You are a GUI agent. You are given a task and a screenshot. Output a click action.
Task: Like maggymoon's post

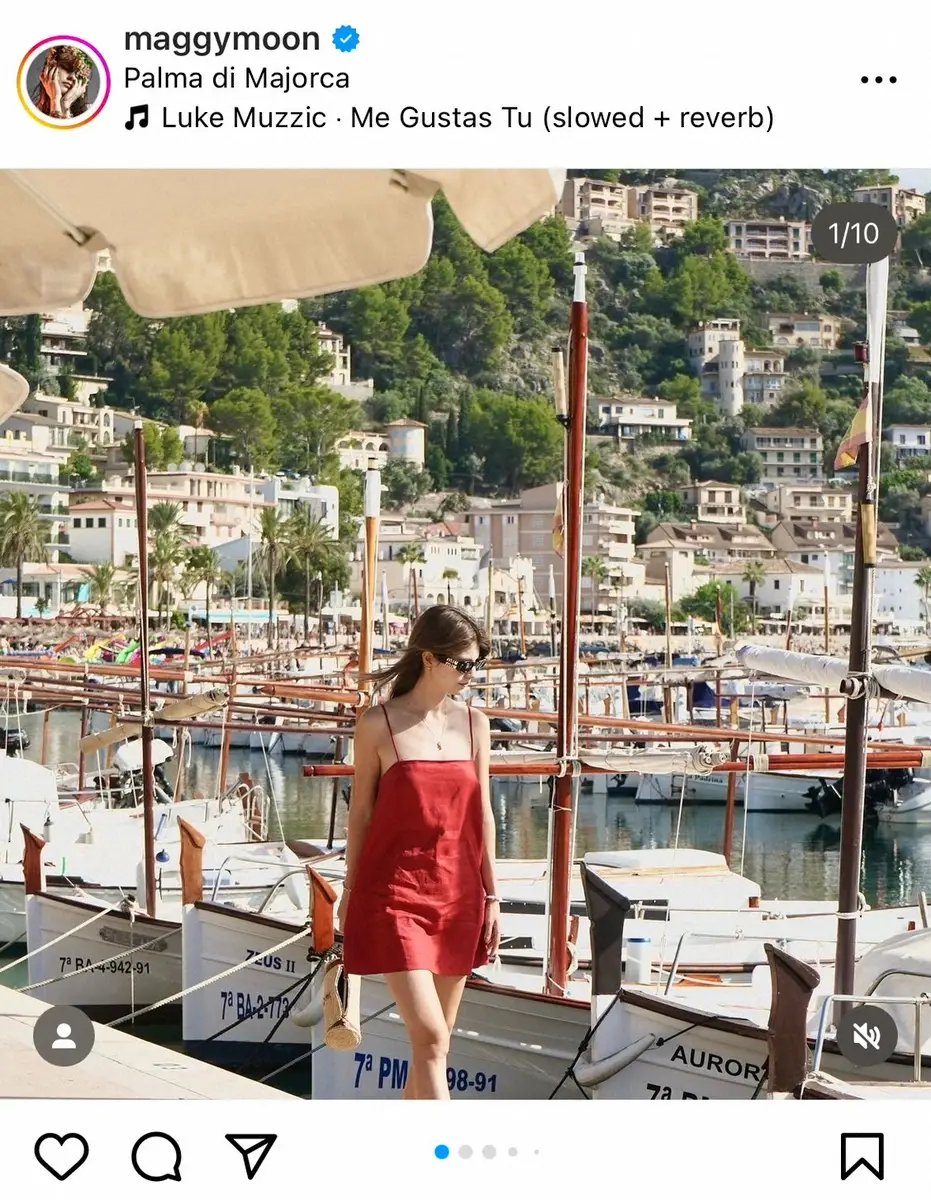[62, 1157]
